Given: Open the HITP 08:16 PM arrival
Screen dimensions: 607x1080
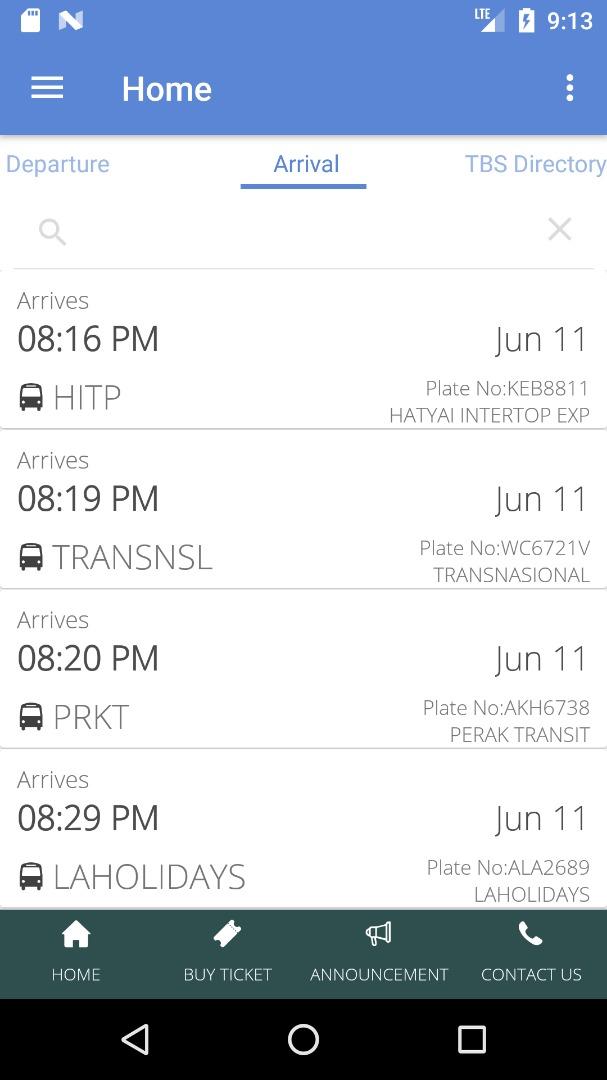Looking at the screenshot, I should (303, 350).
